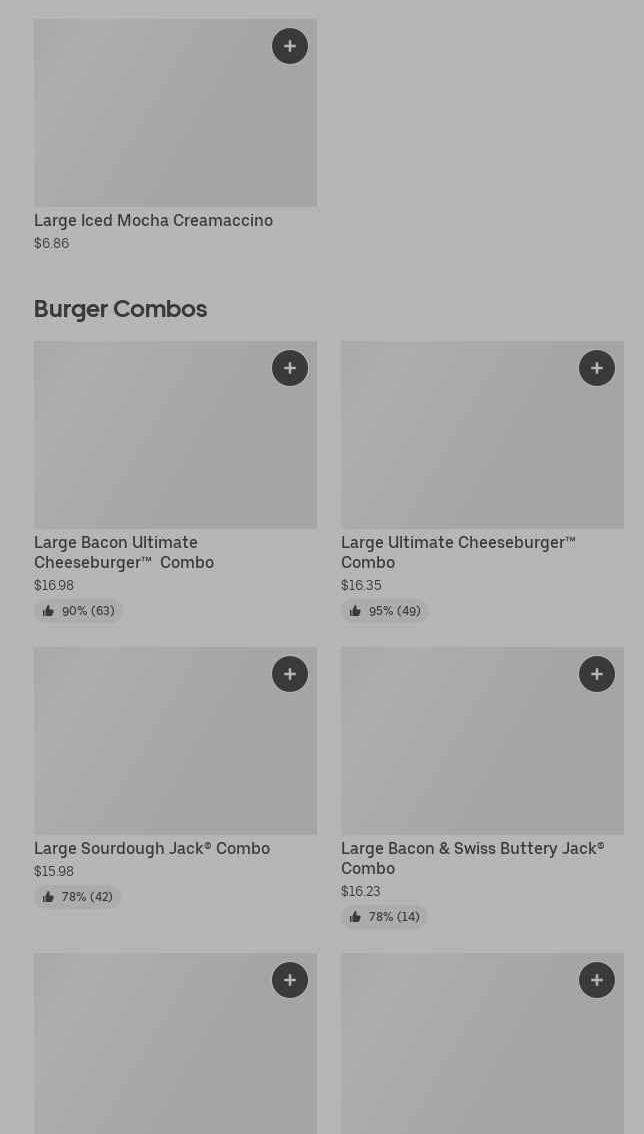Viewport: 644px width, 1134px height.
Task: Open Large Bacon & Swiss Buttery Jack Combo
Action: [x=472, y=858]
